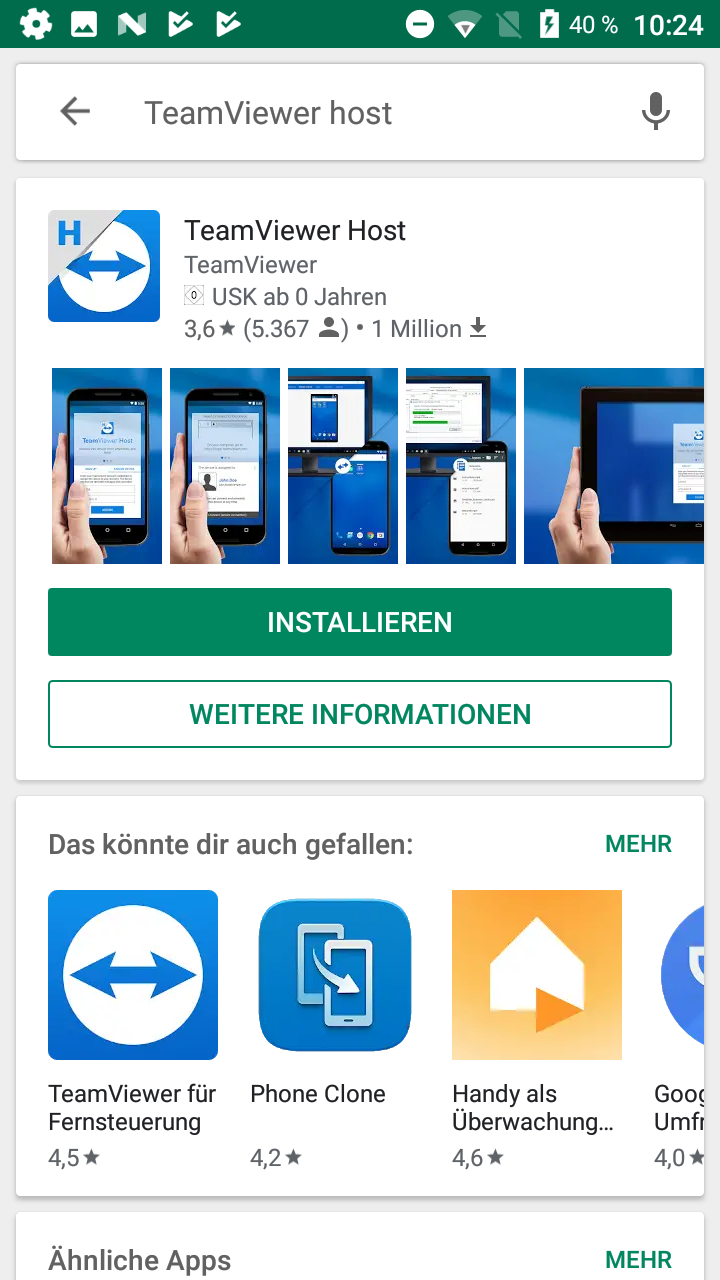Show MEHR for Ähnliche Apps
The width and height of the screenshot is (720, 1280).
point(638,1260)
